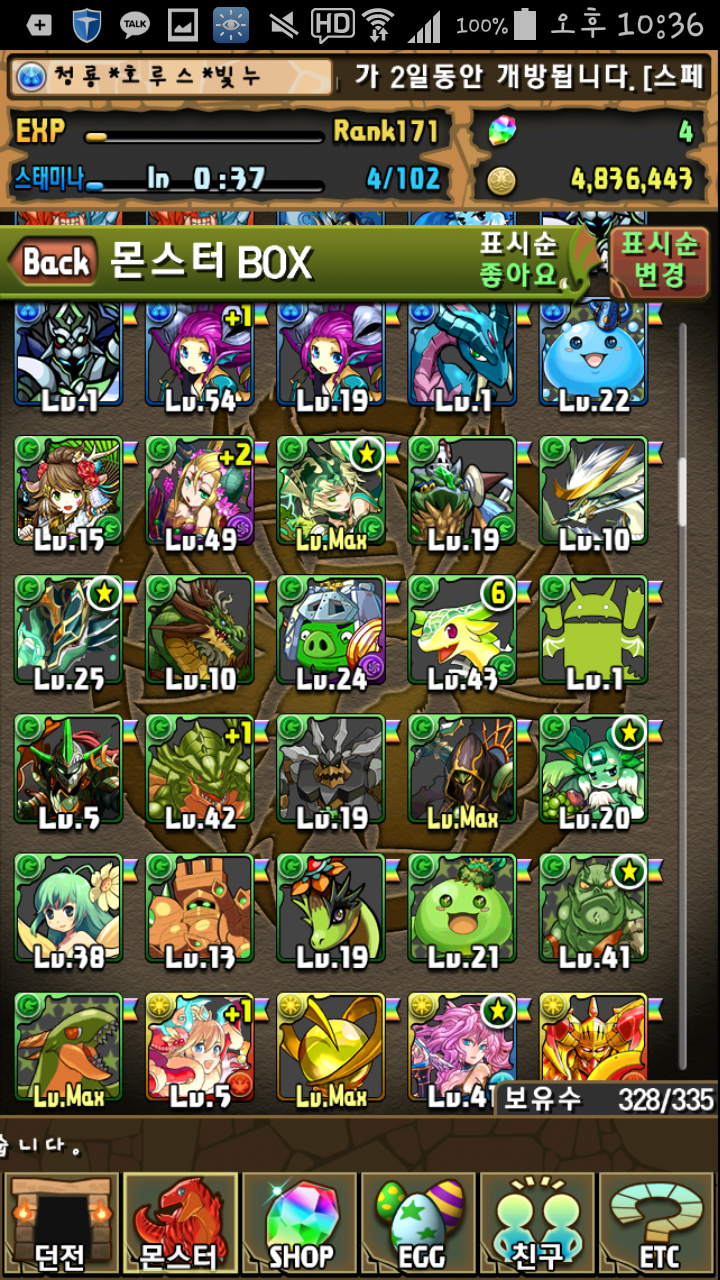The width and height of the screenshot is (720, 1280).
Task: Select the green dragon +1 monster Lv.42
Action: click(x=199, y=770)
